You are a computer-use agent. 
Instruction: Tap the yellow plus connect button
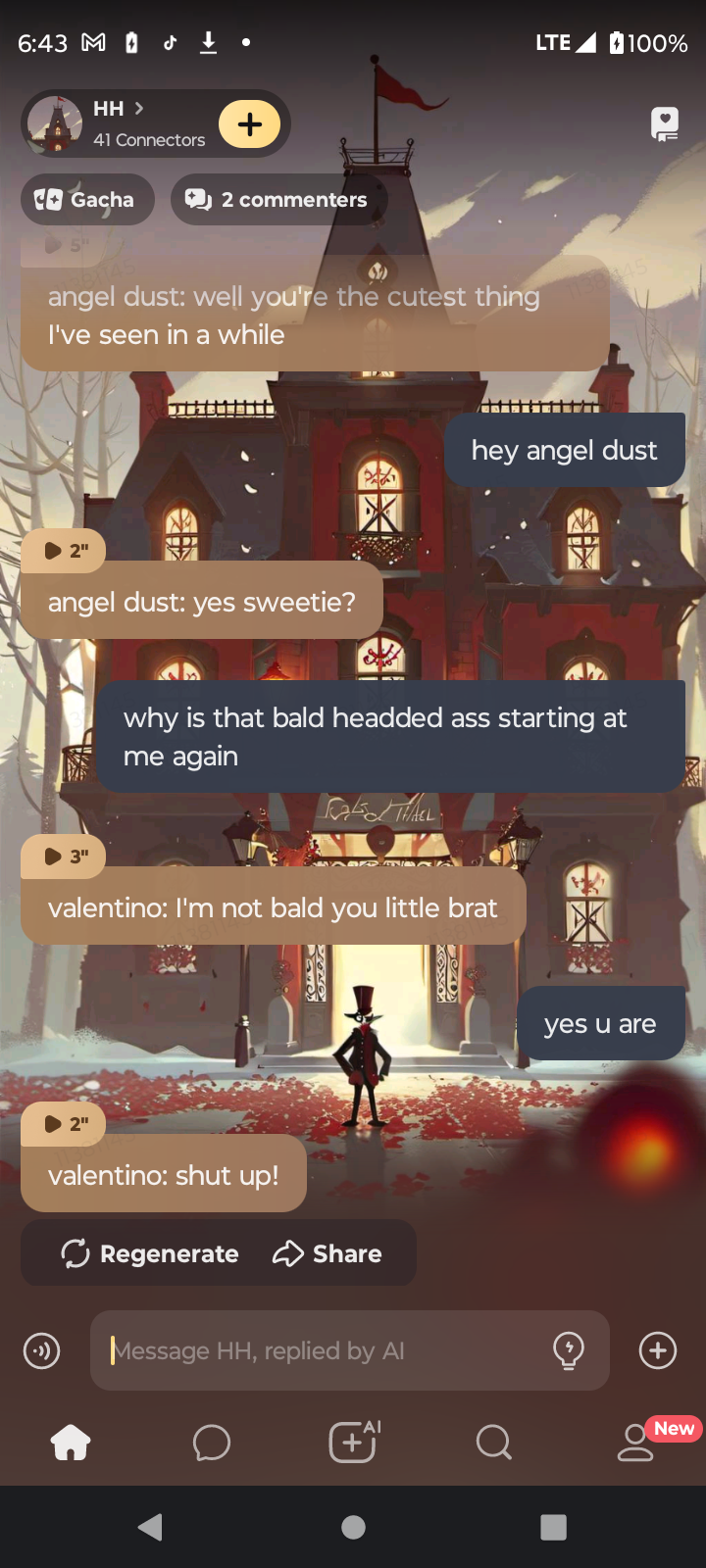(250, 124)
